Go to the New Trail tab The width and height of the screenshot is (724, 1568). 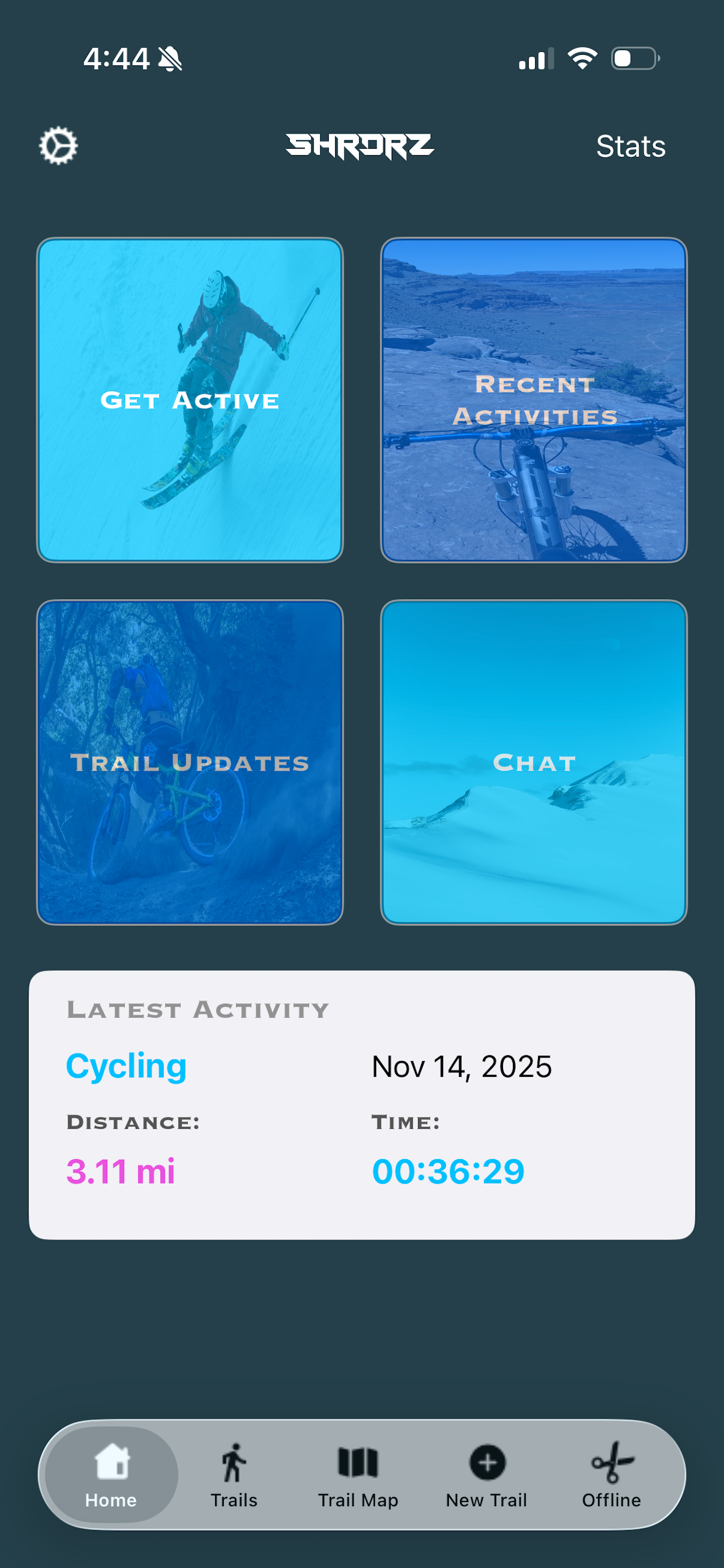tap(487, 1474)
